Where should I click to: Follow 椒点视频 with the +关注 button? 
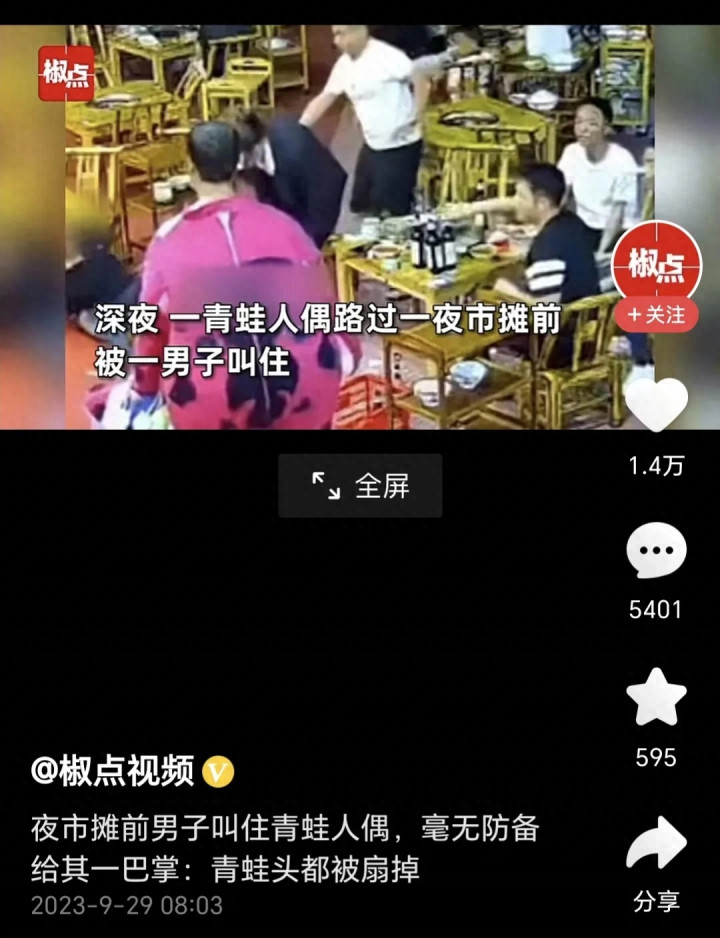click(656, 314)
